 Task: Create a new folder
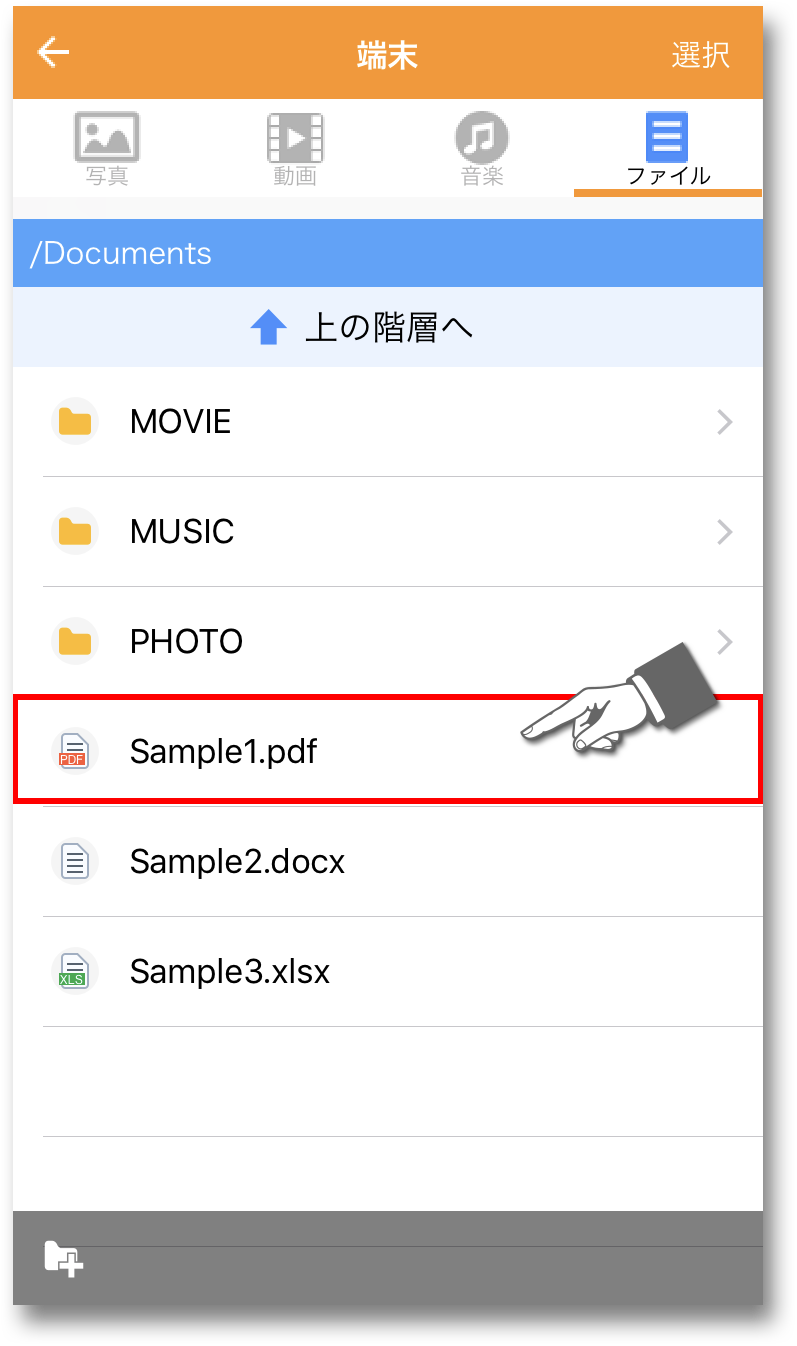tap(63, 1257)
